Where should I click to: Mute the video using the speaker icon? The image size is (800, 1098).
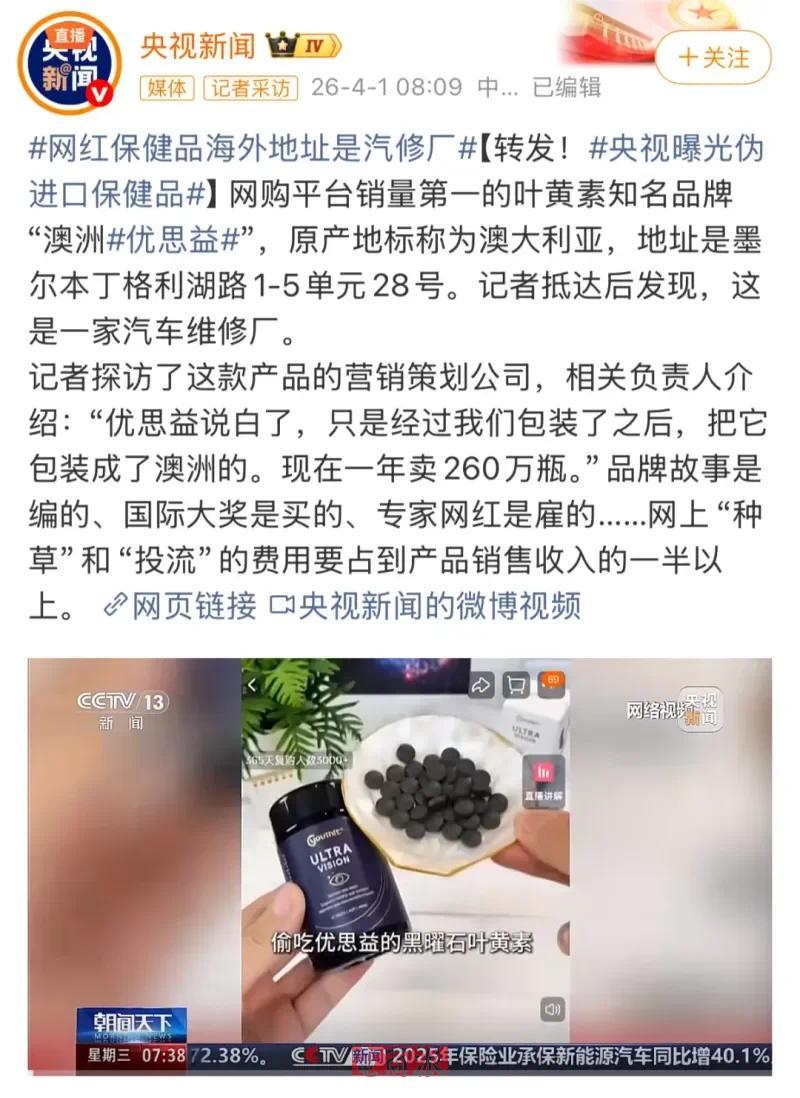pos(554,1009)
